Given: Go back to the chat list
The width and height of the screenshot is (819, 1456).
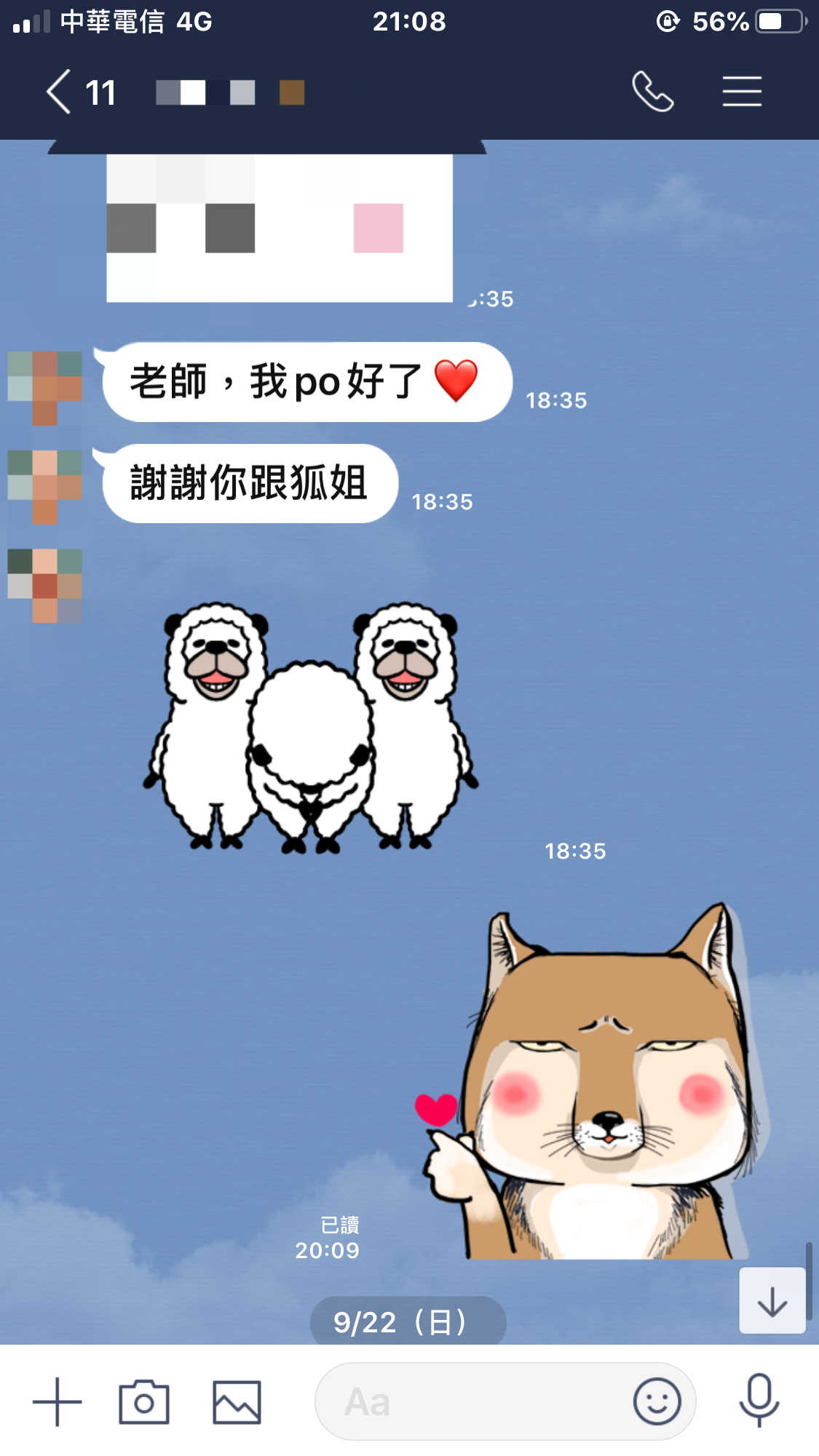Looking at the screenshot, I should 60,92.
